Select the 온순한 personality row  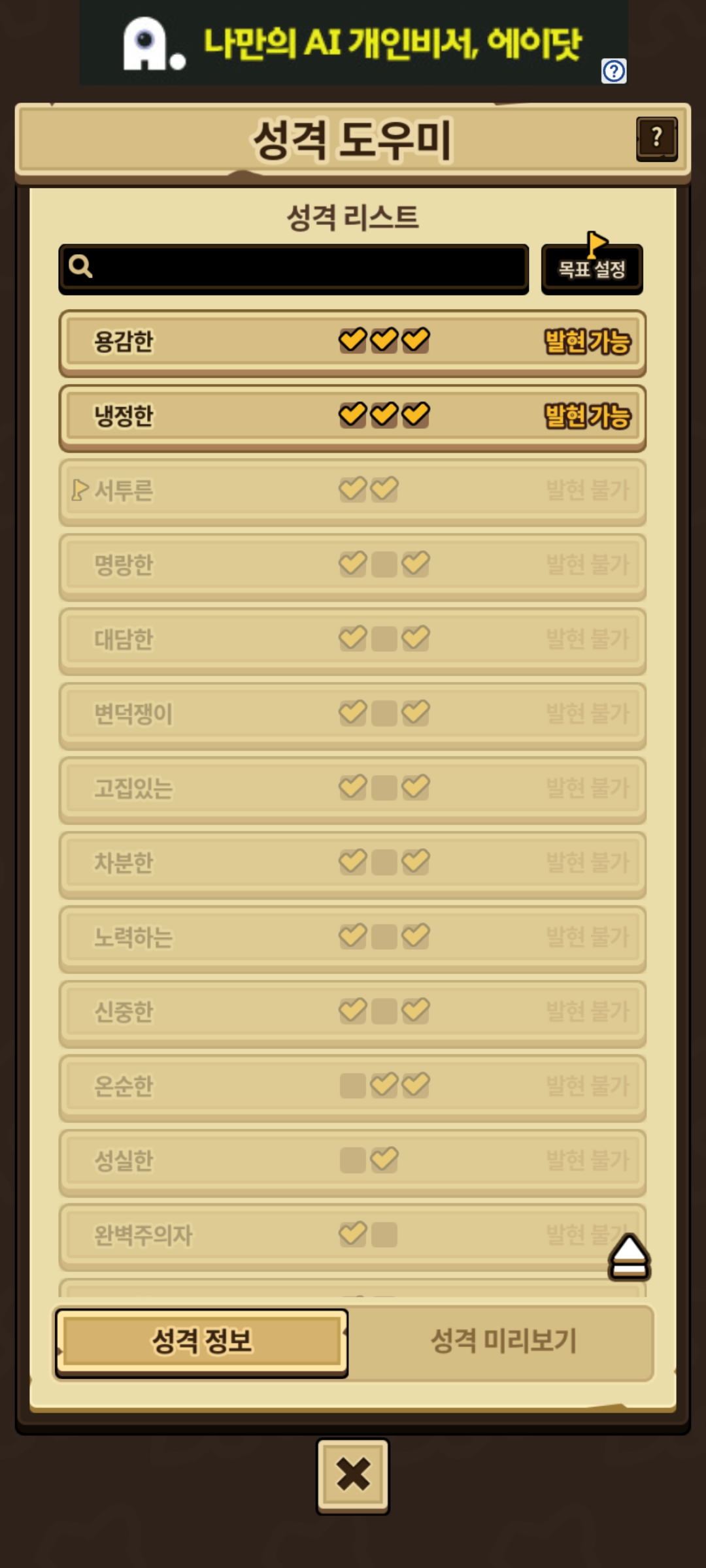point(352,1086)
